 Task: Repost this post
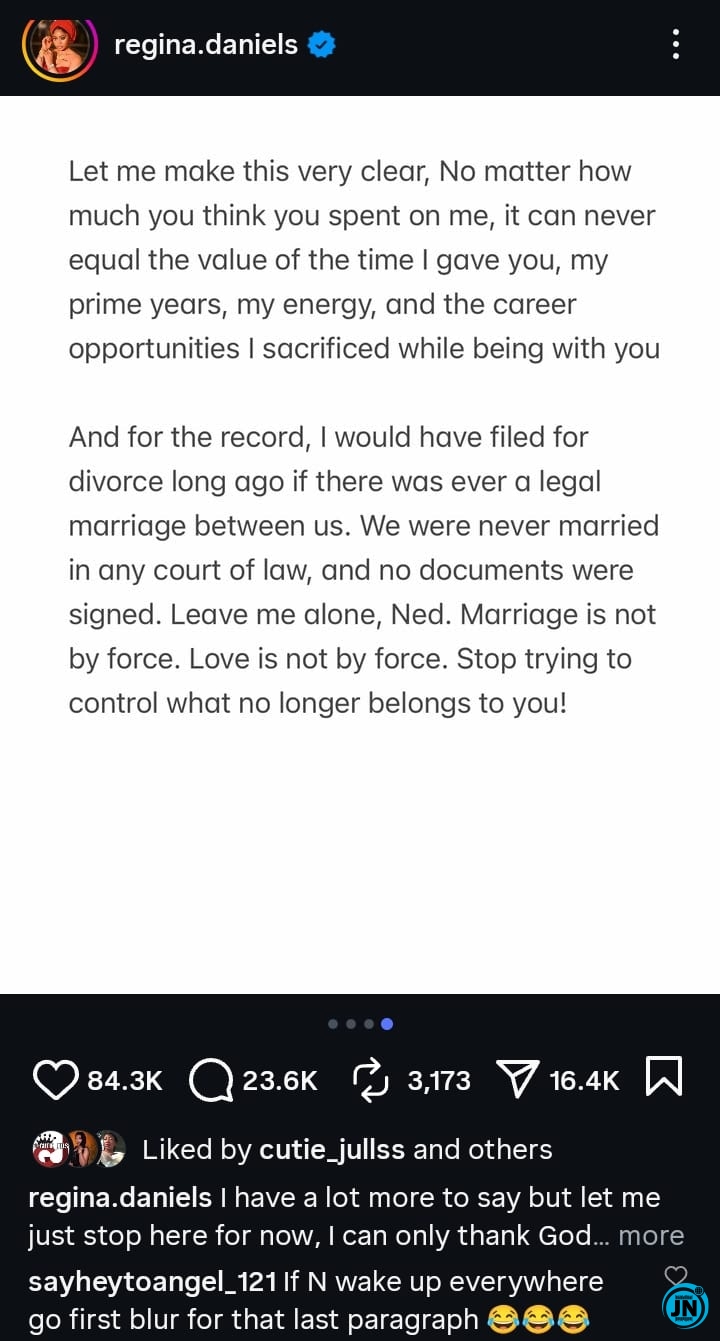pos(369,1080)
